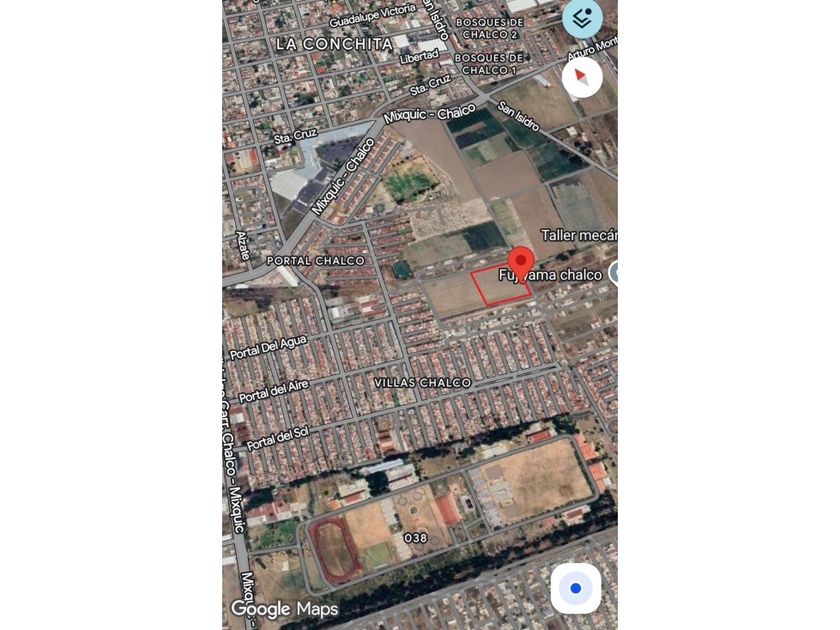
Task: Tap the red pin at Fujiyama chalco
Action: coord(521,263)
